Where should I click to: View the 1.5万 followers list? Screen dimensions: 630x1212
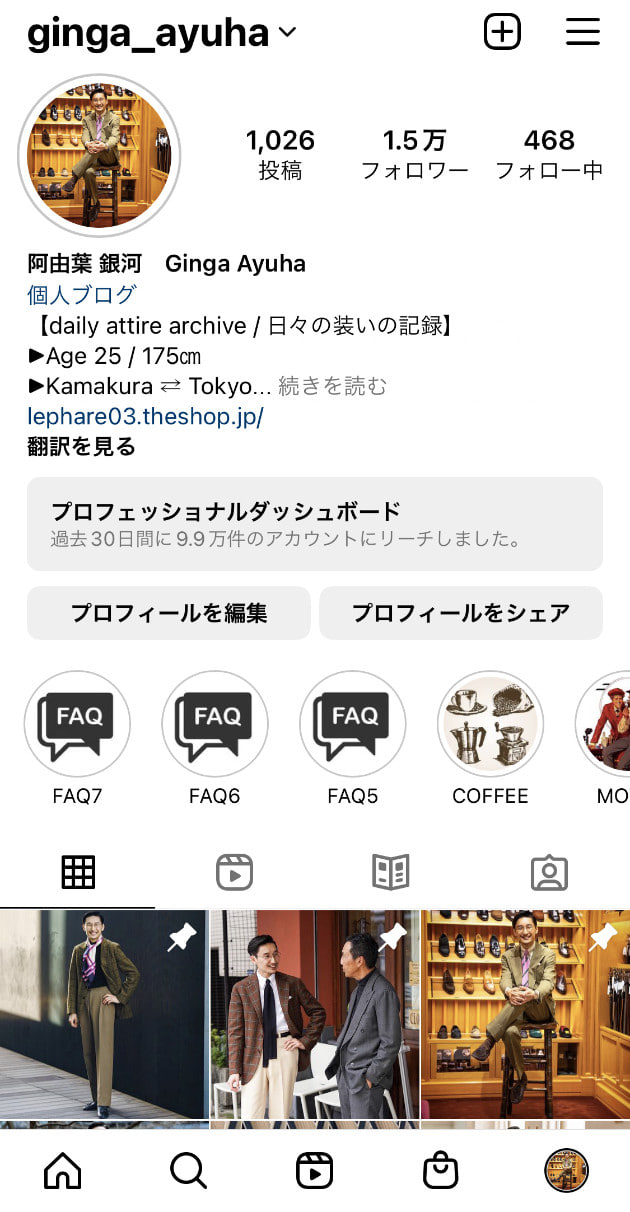414,153
